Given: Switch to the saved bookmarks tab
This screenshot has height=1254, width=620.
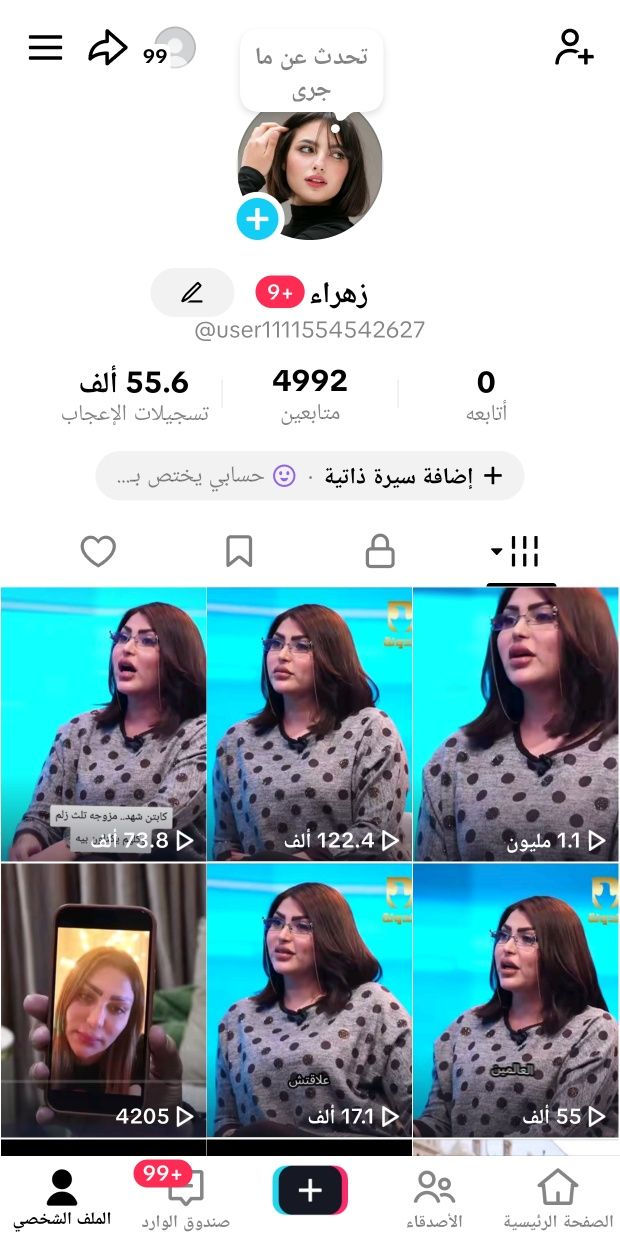Looking at the screenshot, I should click(x=239, y=551).
